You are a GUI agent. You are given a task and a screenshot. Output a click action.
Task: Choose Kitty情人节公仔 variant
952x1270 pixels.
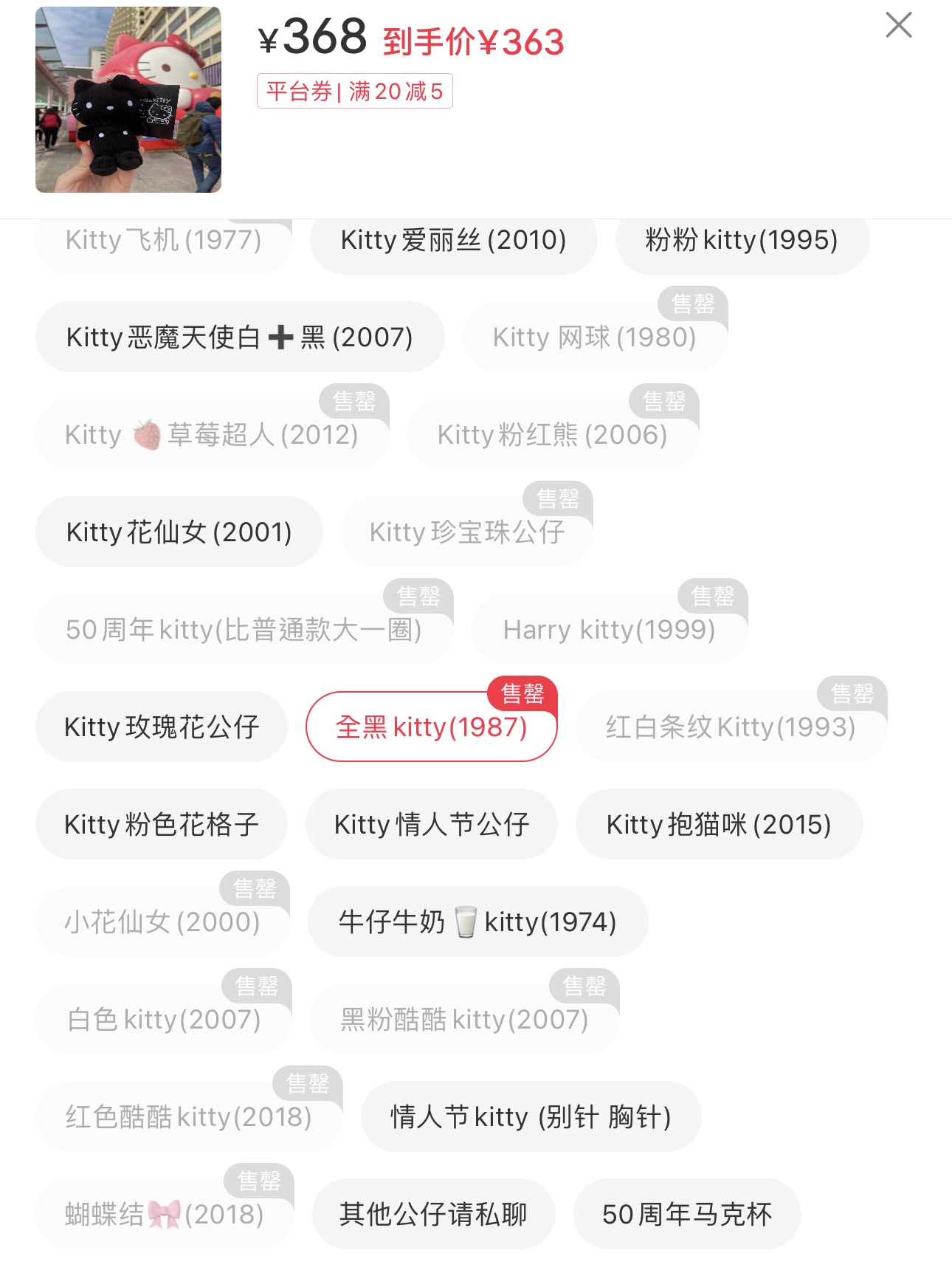432,825
